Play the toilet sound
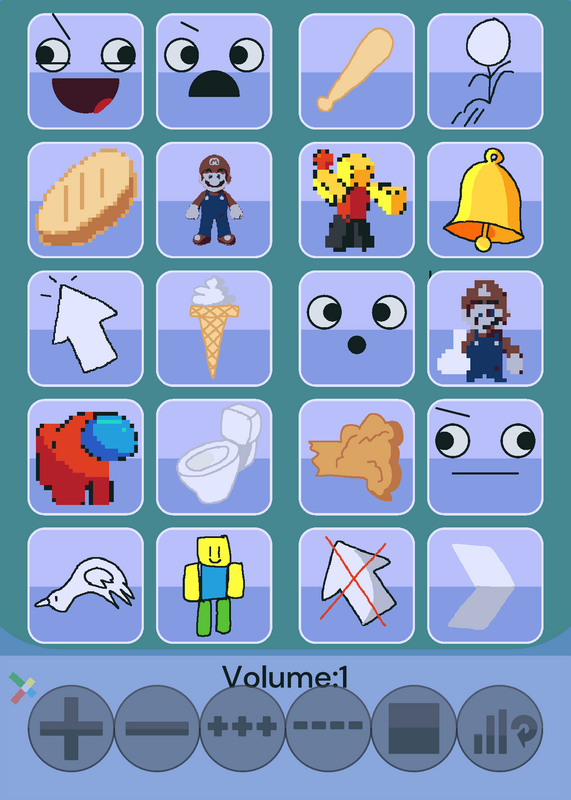 click(x=214, y=457)
